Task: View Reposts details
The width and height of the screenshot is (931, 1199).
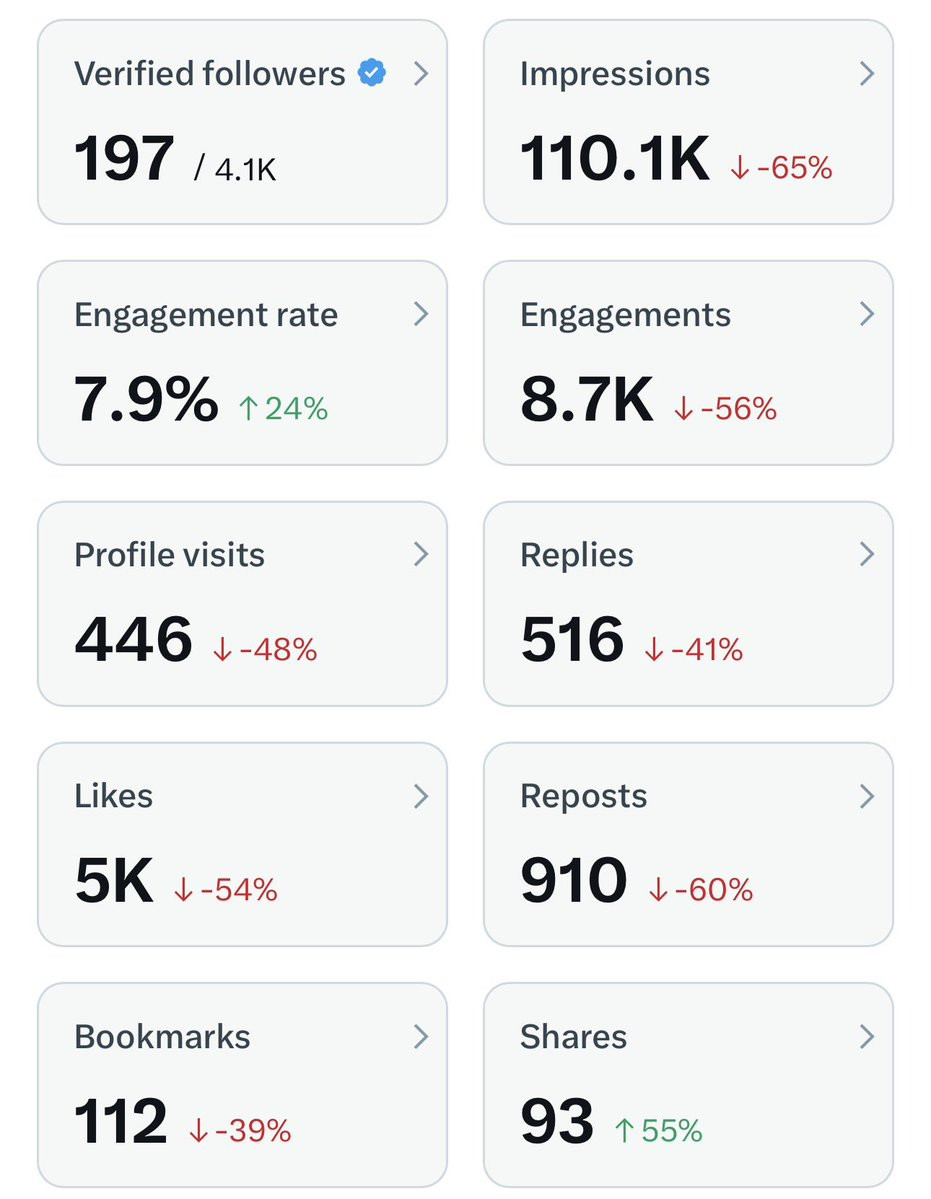Action: [x=688, y=844]
